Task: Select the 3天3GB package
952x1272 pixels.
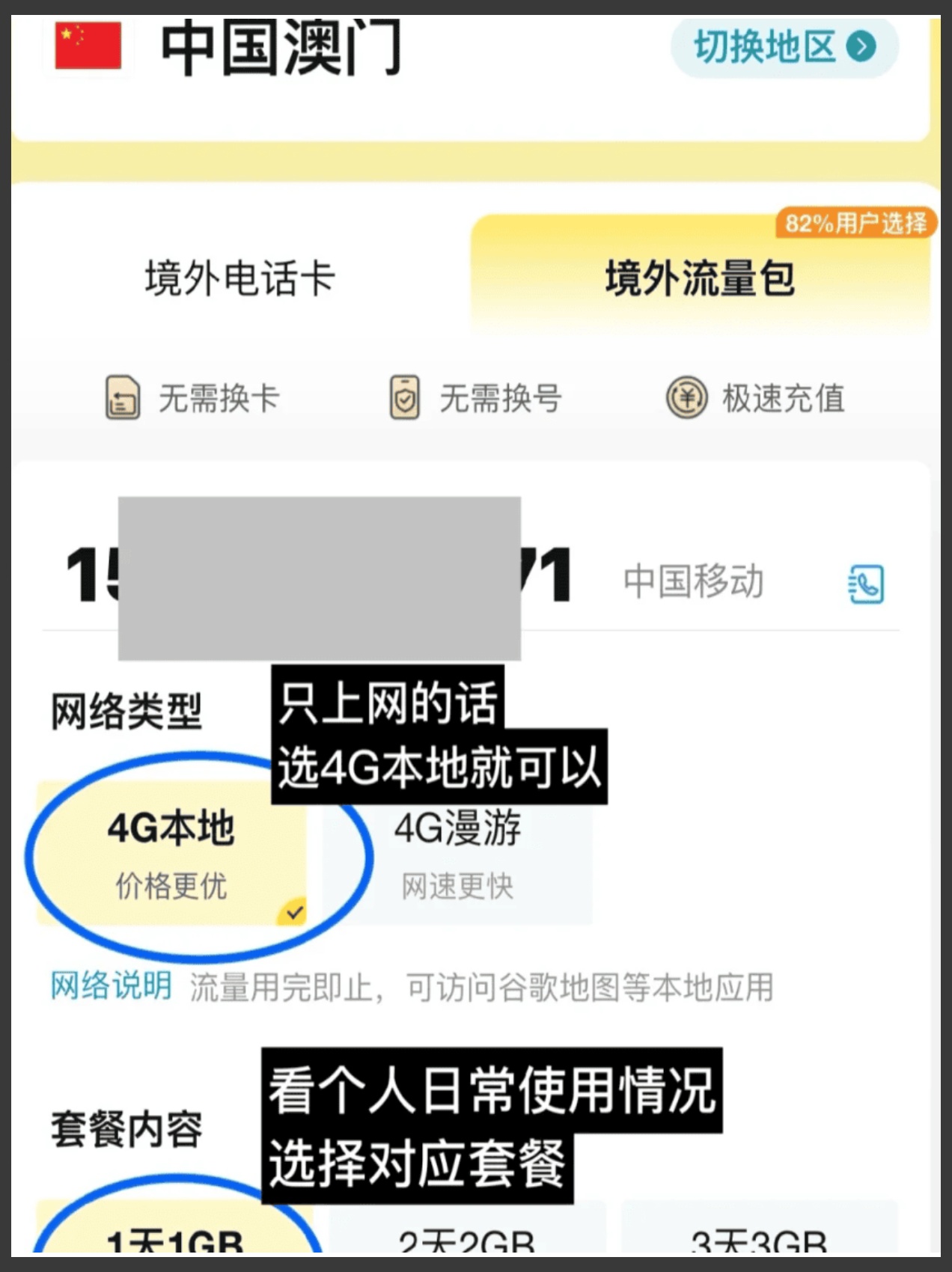Action: (758, 1238)
